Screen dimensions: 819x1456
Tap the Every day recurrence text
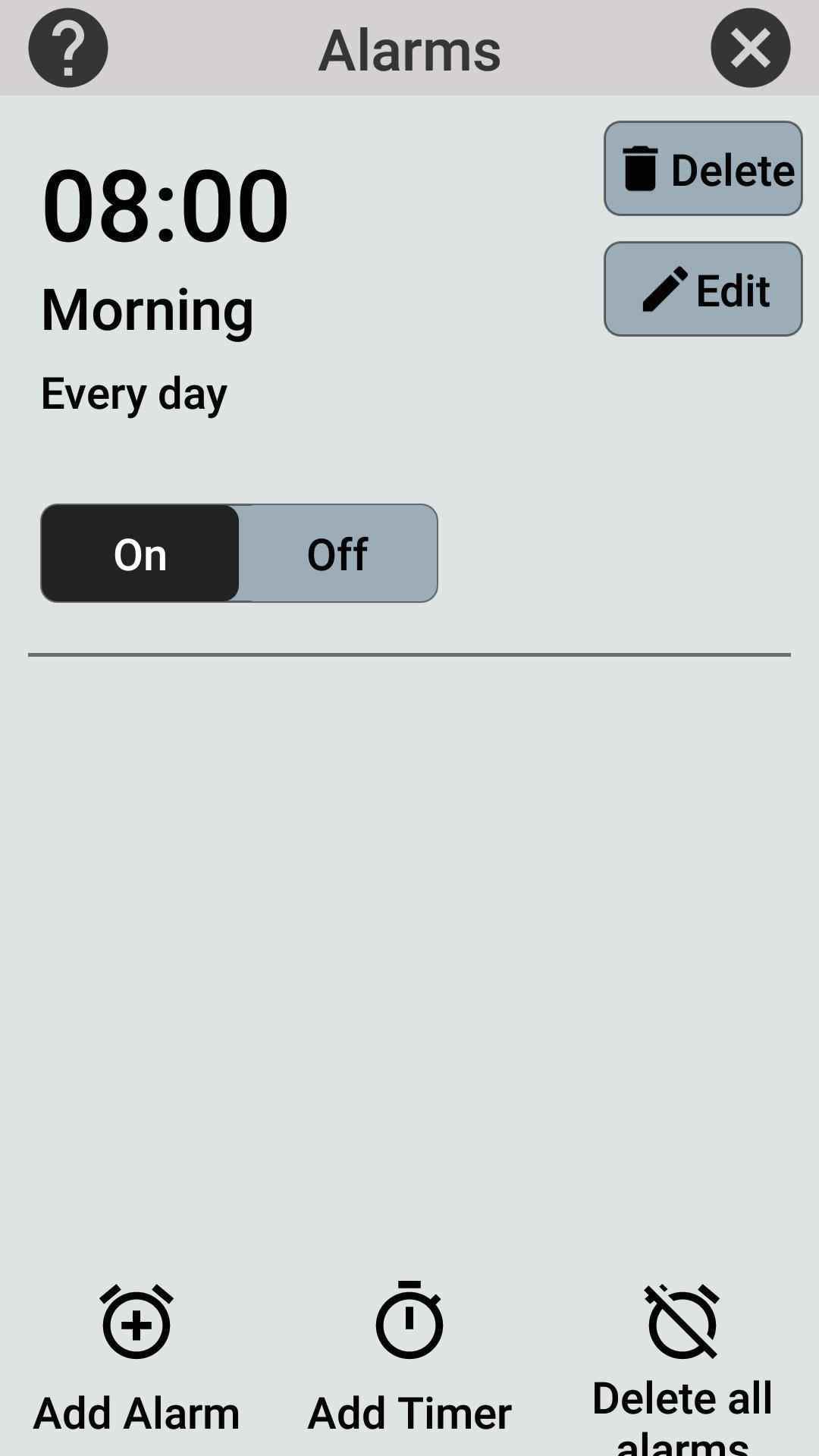[x=133, y=392]
